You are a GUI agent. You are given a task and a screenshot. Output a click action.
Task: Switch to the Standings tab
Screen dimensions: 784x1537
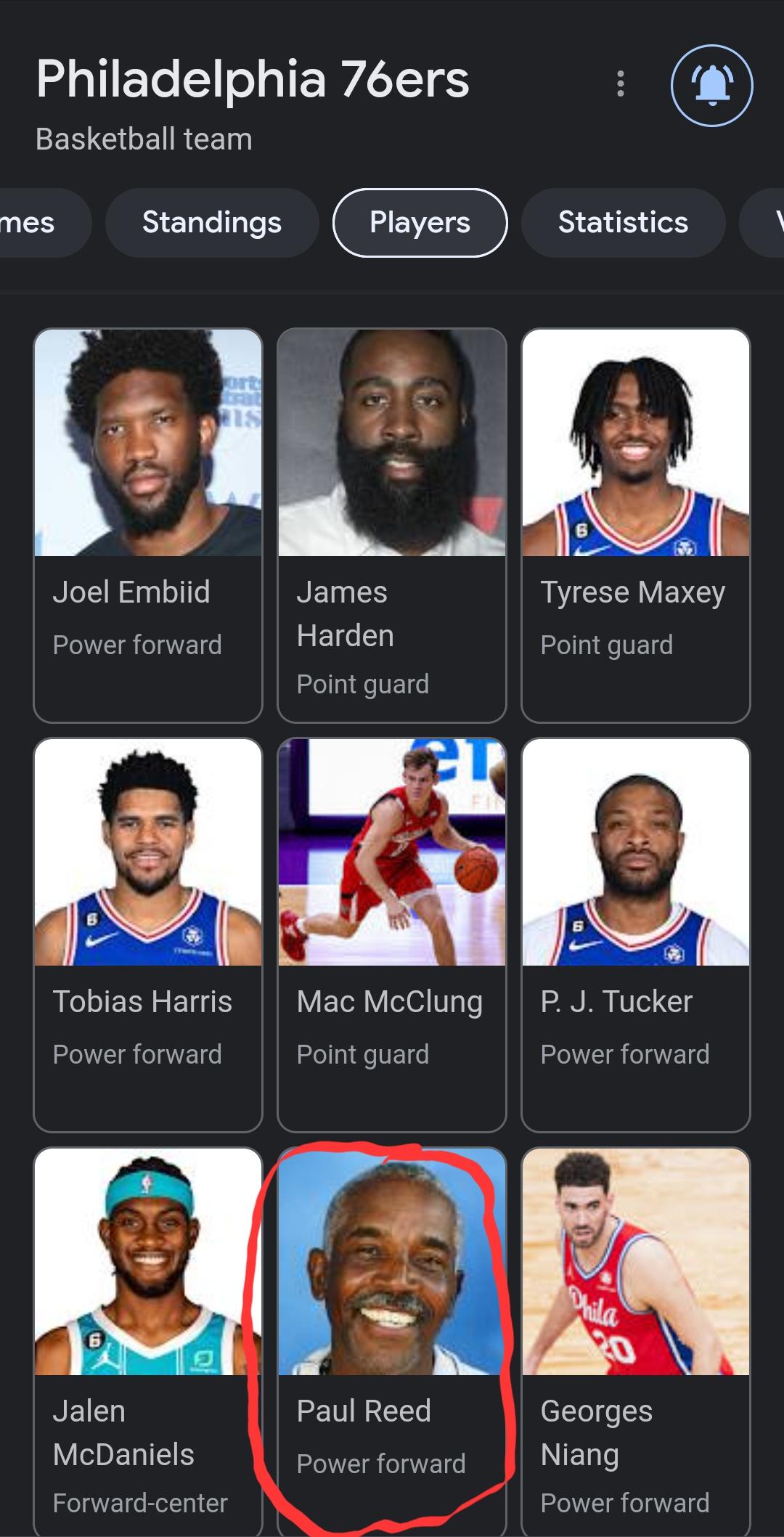[212, 223]
